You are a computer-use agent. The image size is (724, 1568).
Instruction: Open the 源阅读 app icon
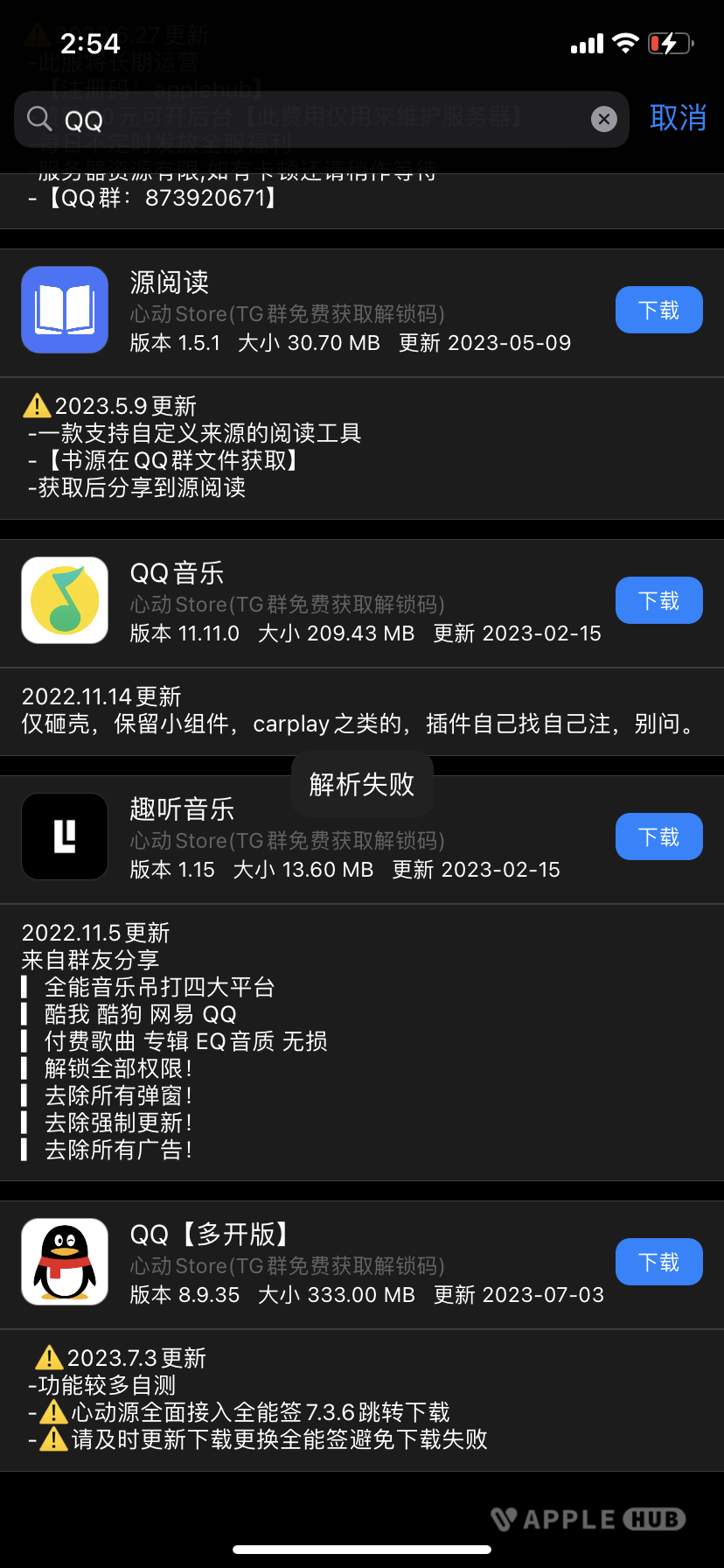[64, 309]
